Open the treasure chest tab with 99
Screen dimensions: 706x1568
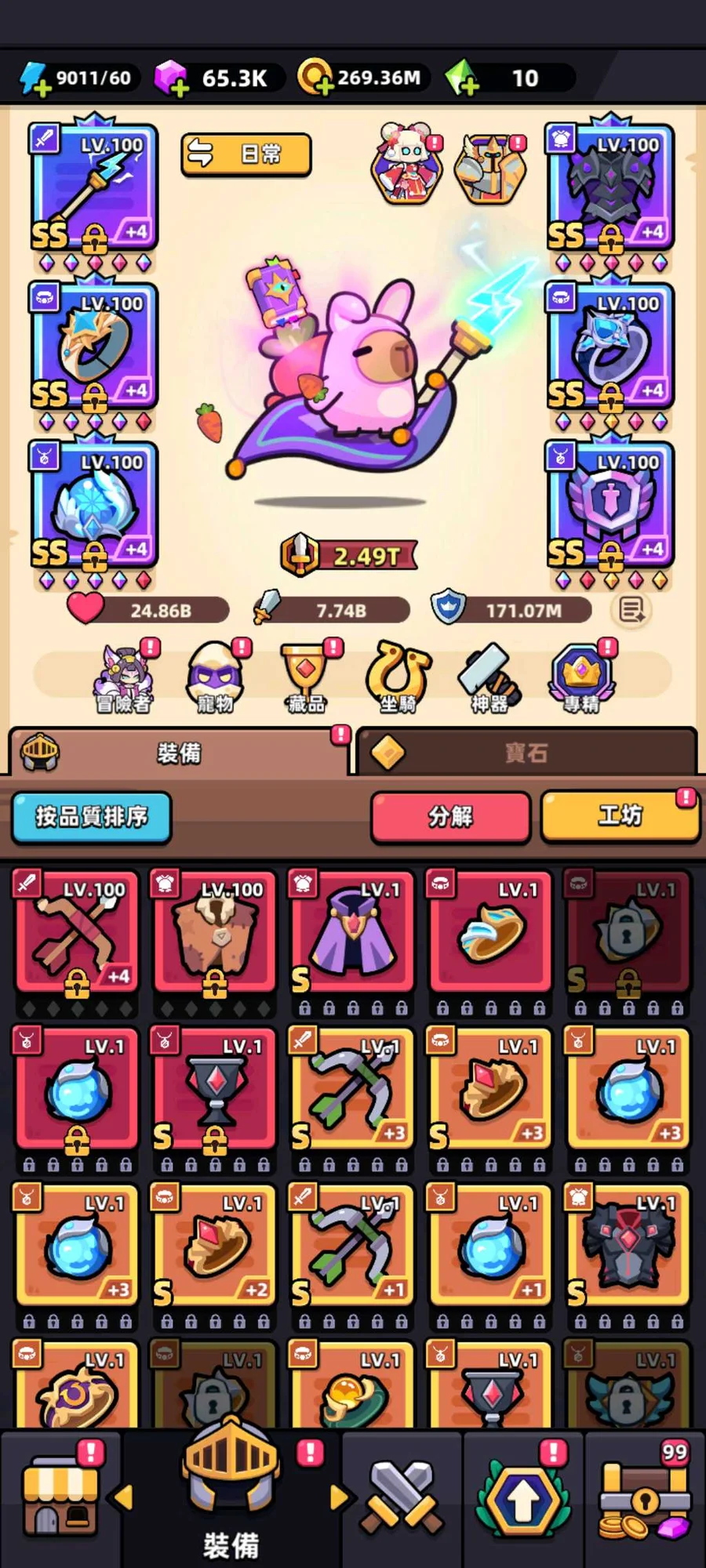click(644, 1497)
